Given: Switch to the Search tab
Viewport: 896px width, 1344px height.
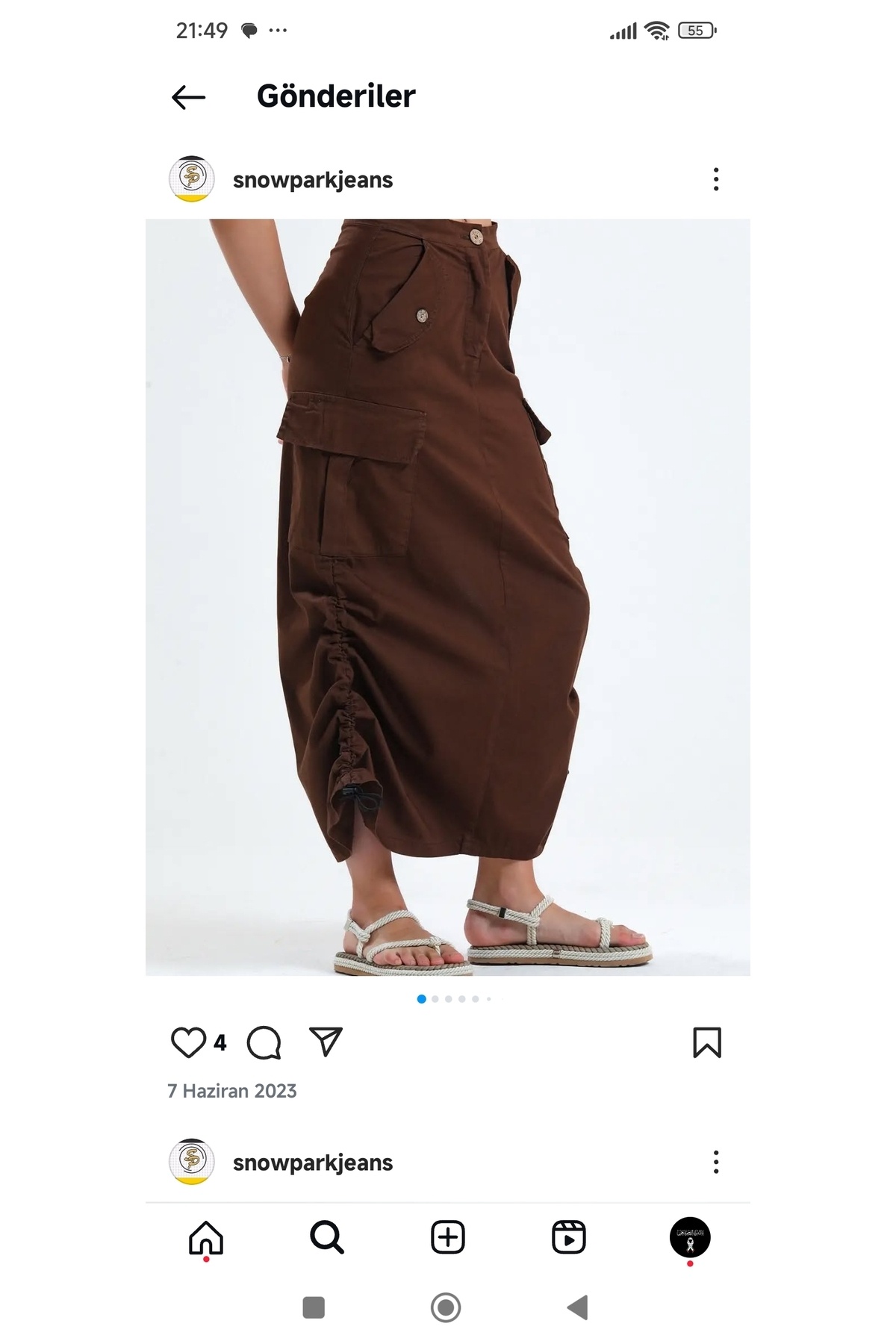Looking at the screenshot, I should pyautogui.click(x=326, y=1238).
